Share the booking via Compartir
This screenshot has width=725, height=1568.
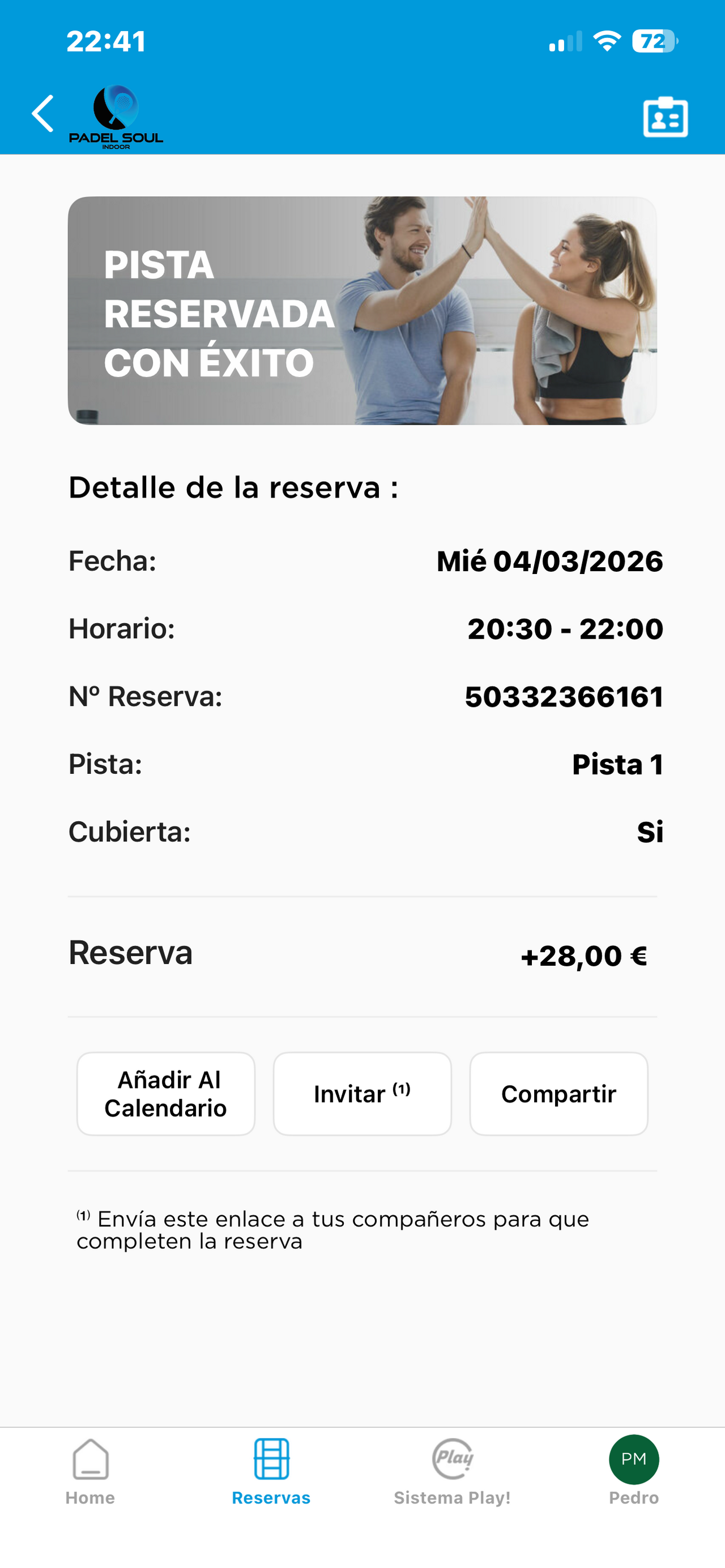coord(558,1093)
